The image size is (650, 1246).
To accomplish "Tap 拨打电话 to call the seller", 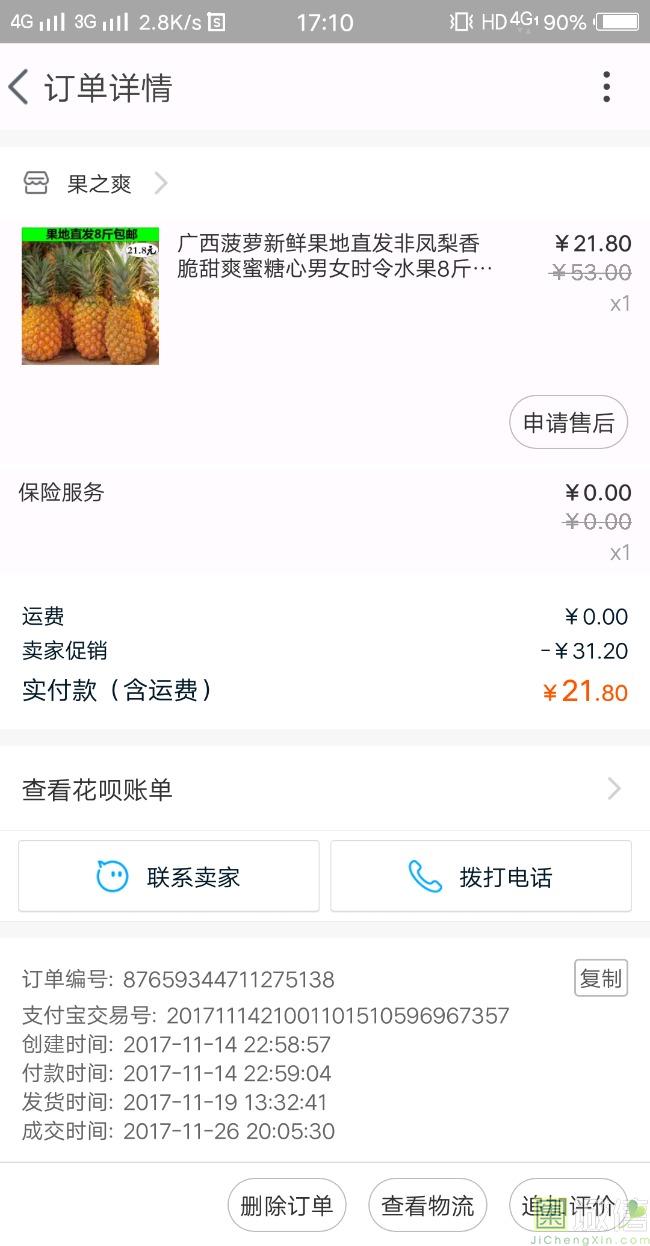I will click(481, 877).
